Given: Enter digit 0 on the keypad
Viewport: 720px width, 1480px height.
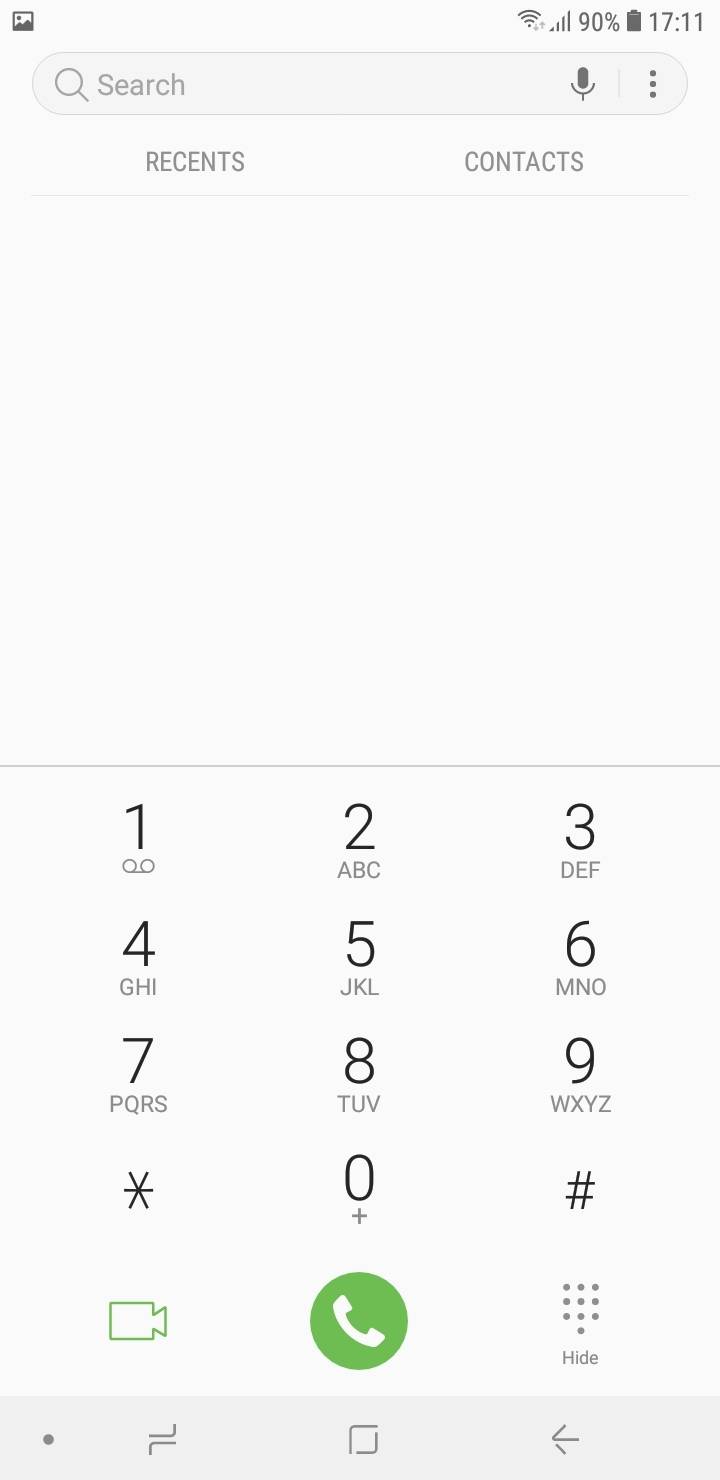Looking at the screenshot, I should tap(359, 1191).
